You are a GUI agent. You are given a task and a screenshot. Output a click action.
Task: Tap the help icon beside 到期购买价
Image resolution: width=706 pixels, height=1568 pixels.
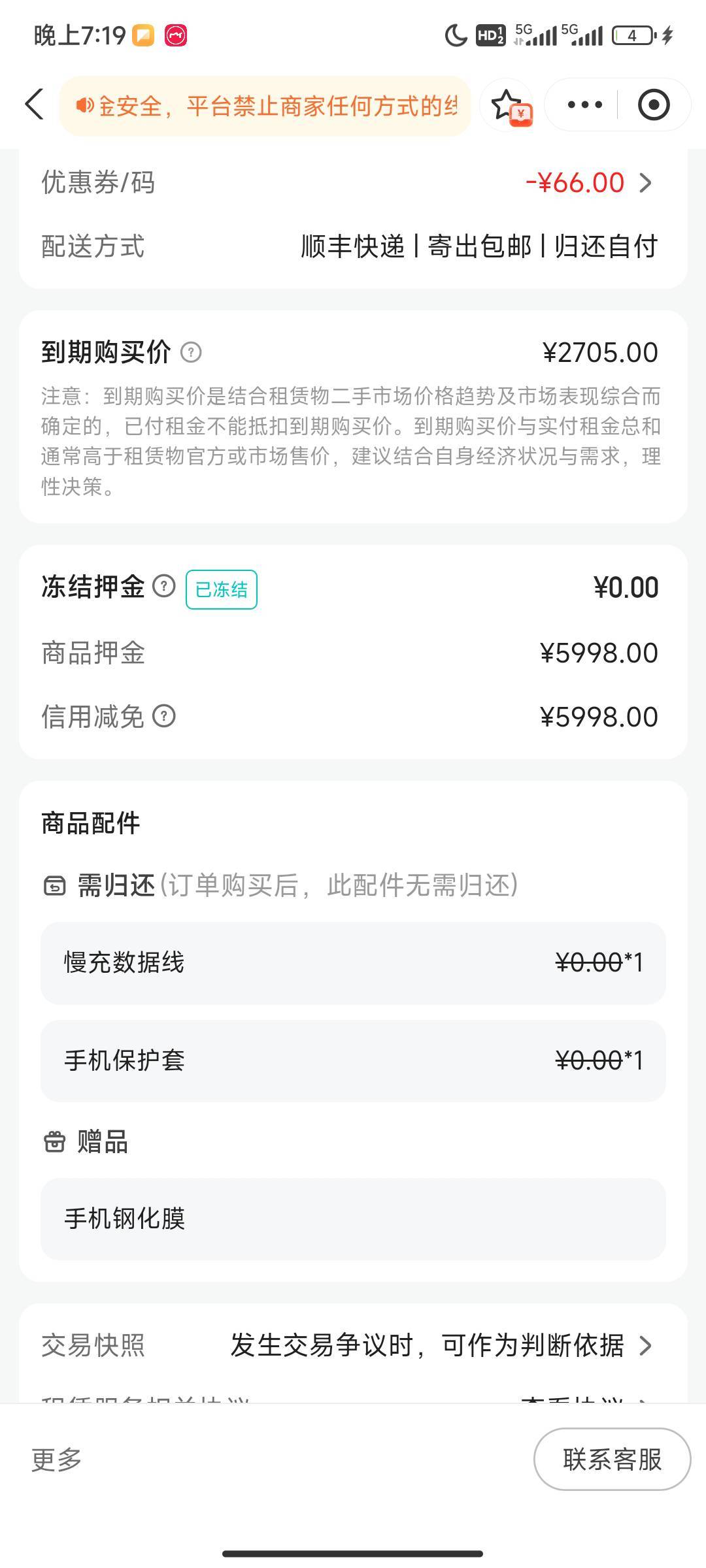tap(191, 353)
